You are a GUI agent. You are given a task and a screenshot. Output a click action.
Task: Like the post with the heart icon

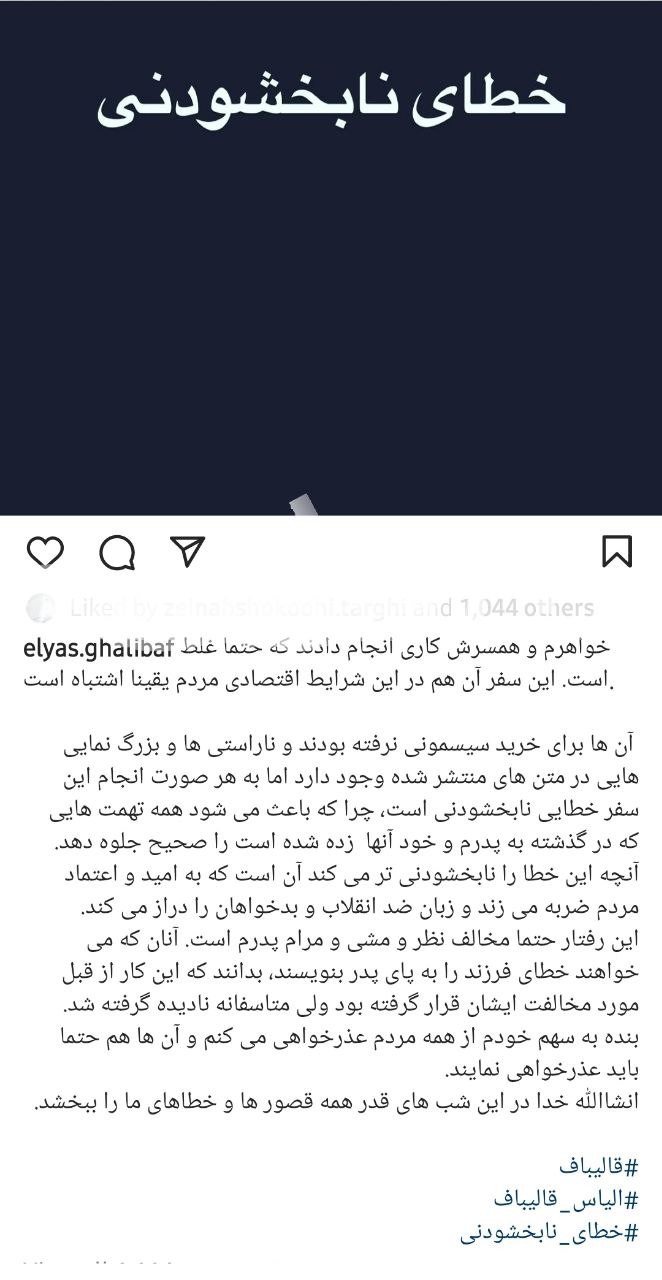coord(45,552)
